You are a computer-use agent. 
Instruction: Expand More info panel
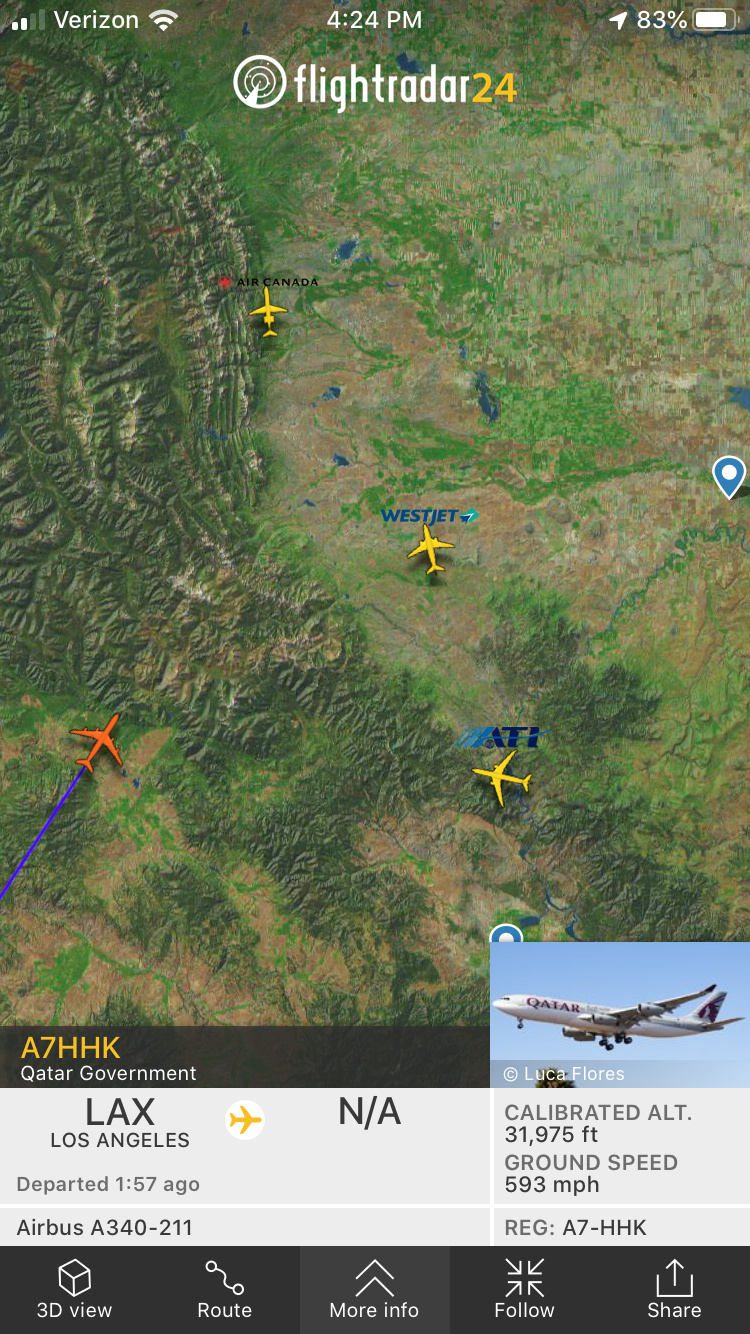374,1289
